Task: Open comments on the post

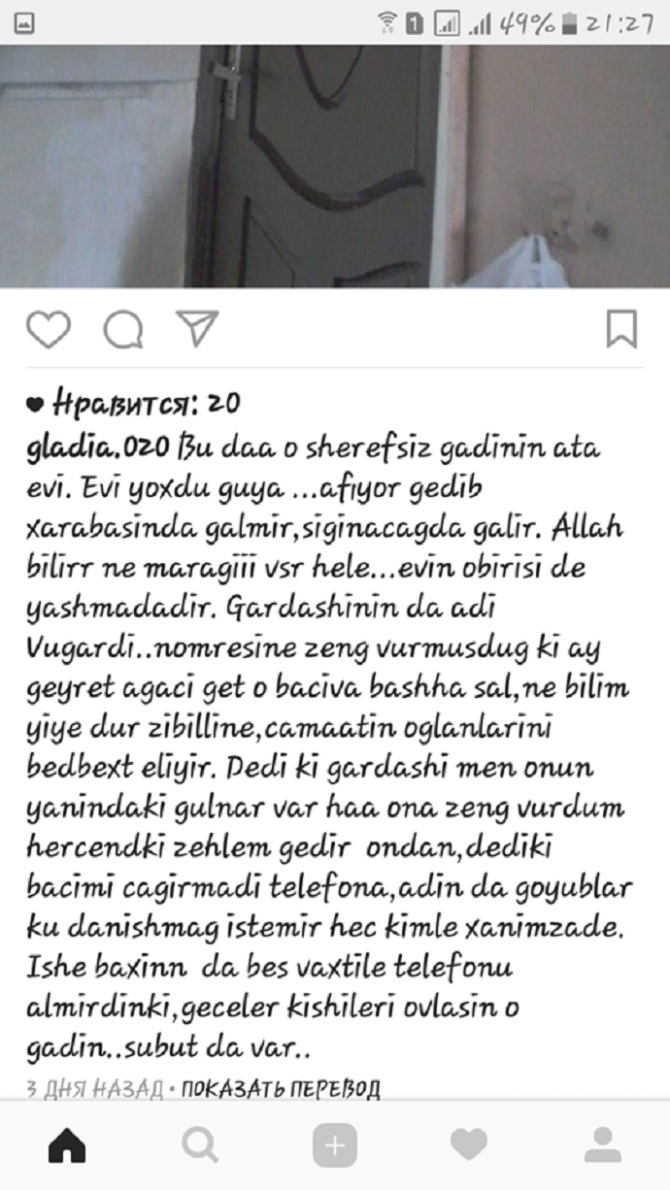Action: (x=123, y=329)
